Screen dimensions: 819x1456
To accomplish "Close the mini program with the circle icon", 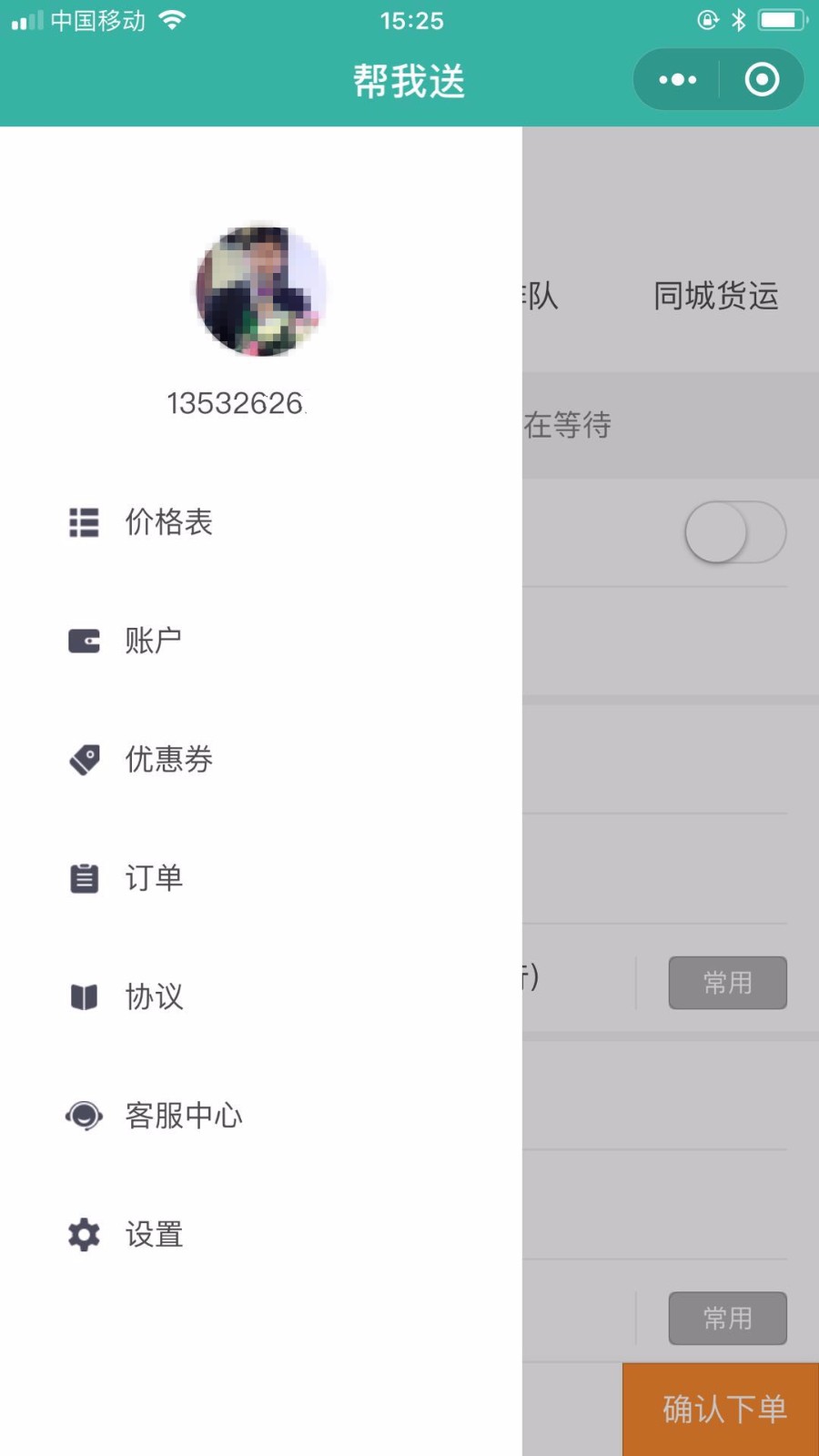I will click(762, 80).
